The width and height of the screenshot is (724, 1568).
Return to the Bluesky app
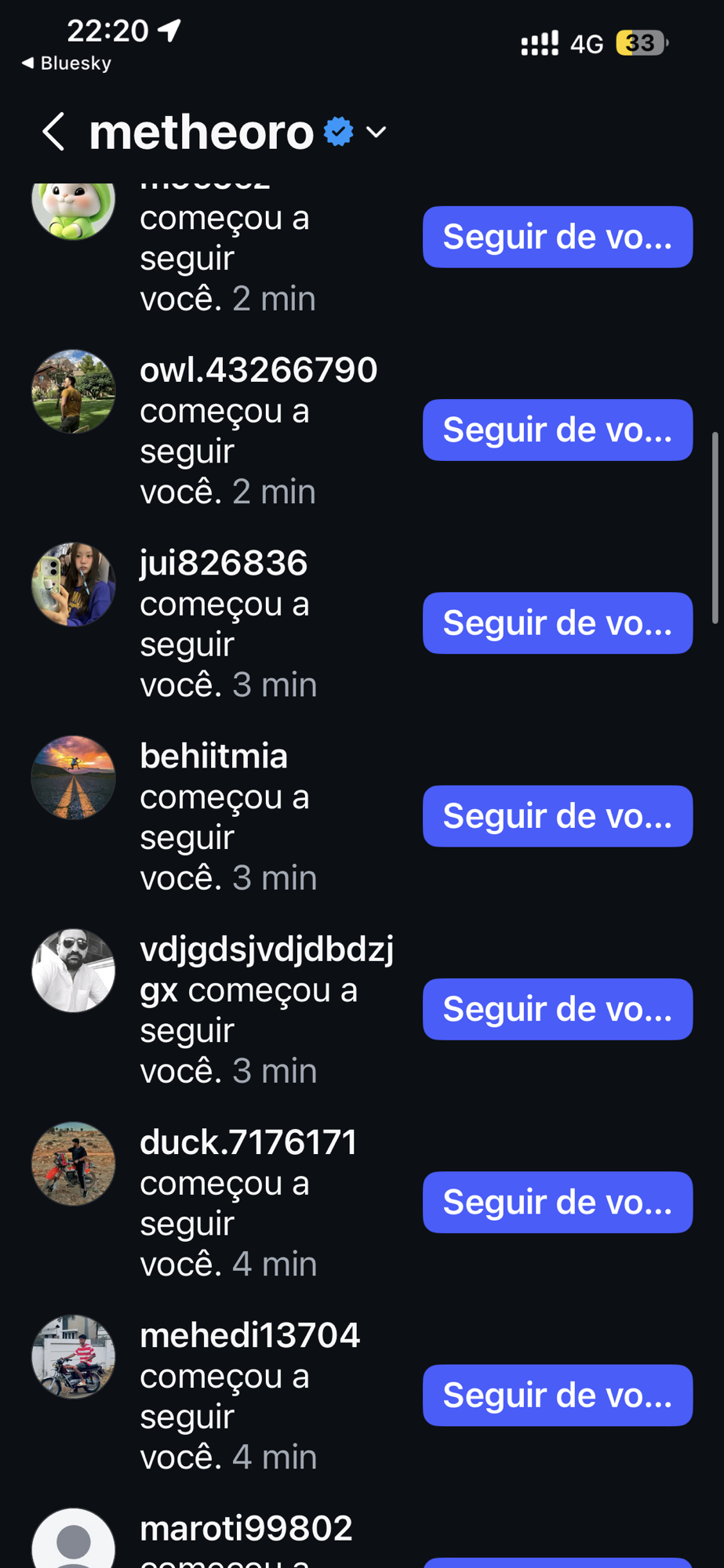pyautogui.click(x=67, y=64)
